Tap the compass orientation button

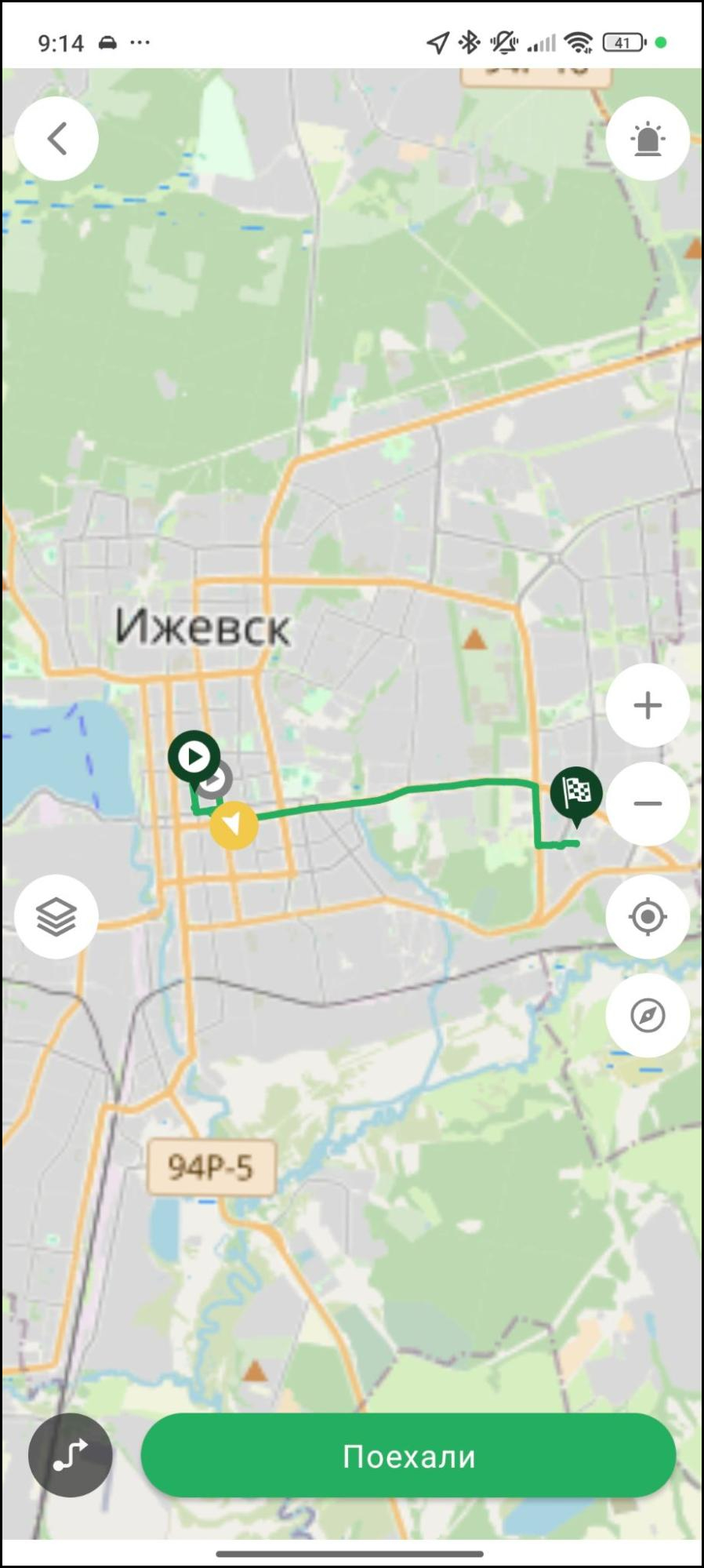[648, 1015]
